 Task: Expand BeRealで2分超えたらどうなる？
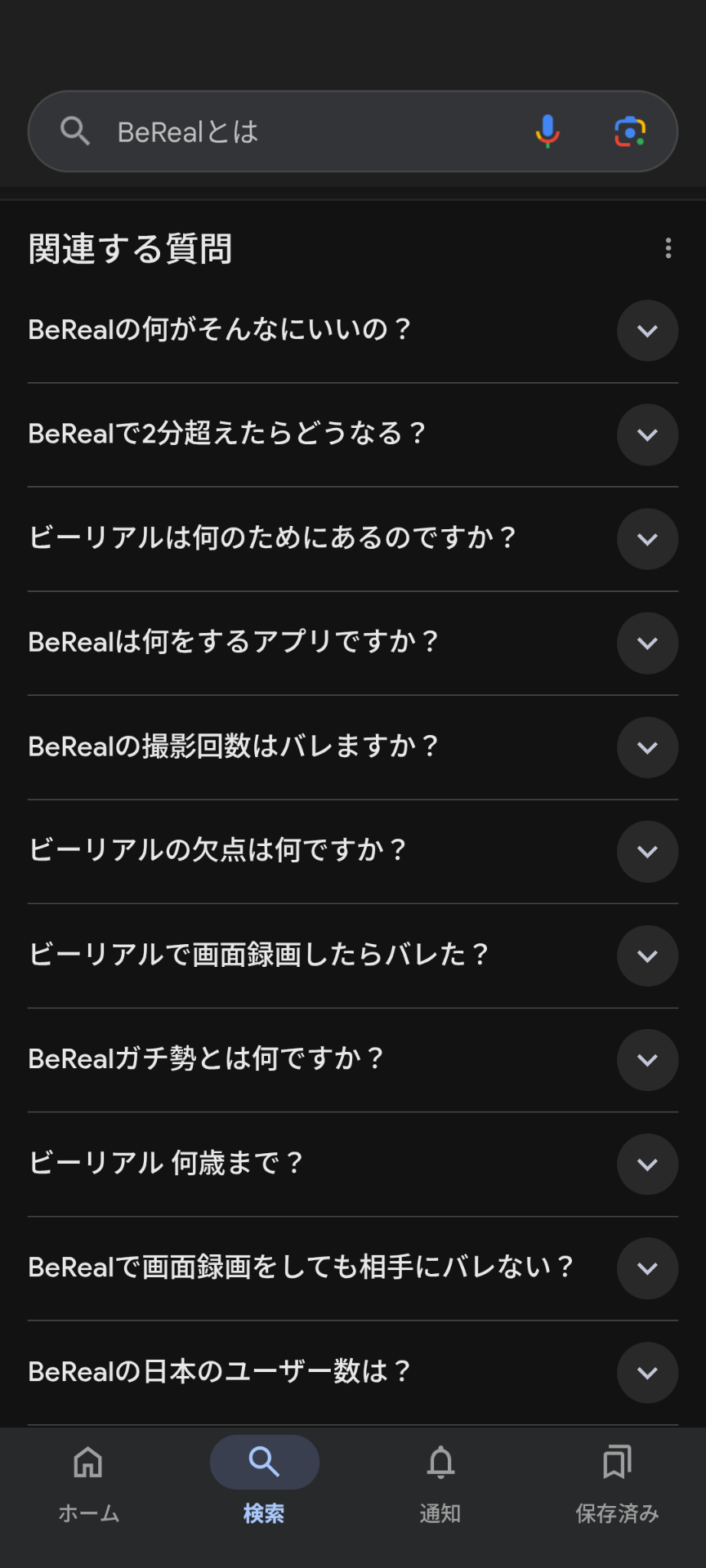(x=353, y=435)
